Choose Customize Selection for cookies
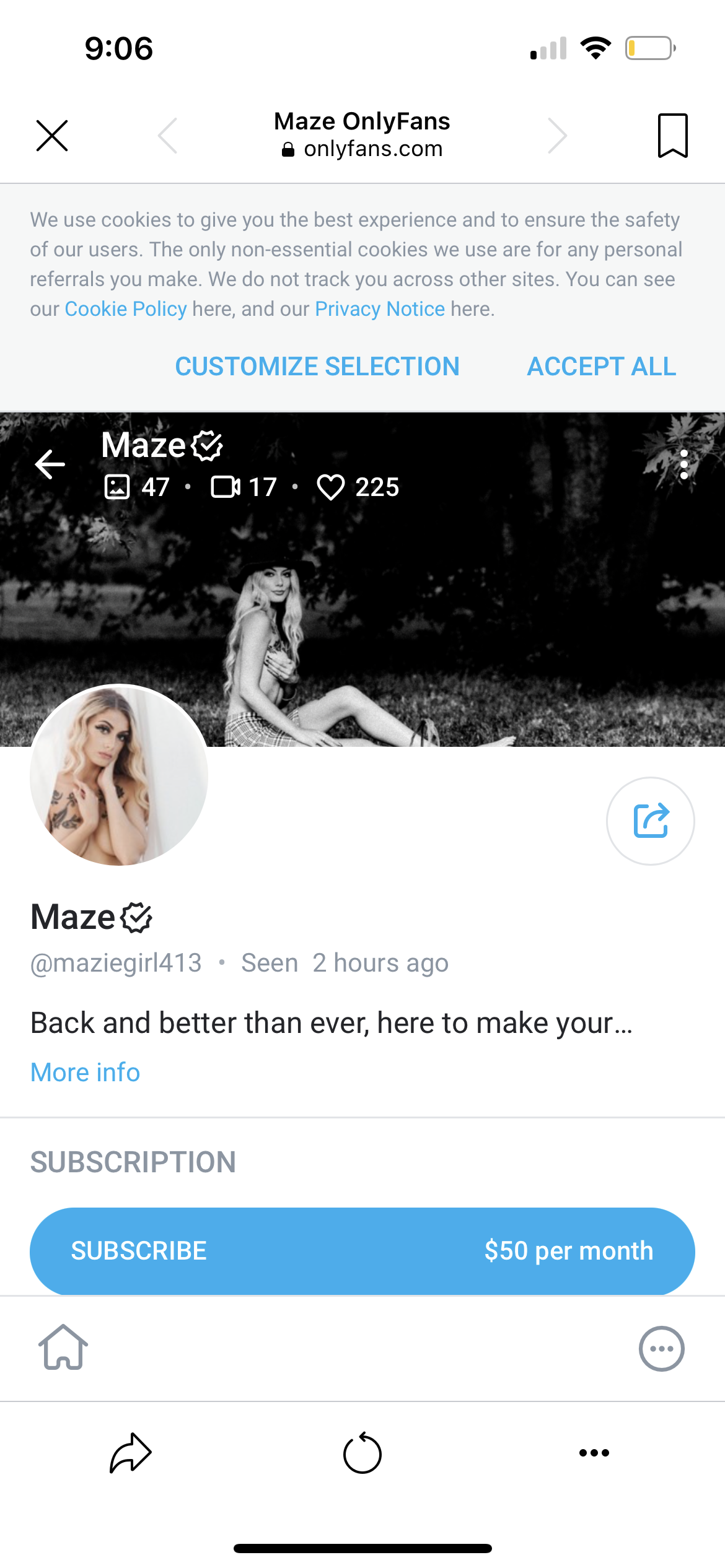725x1568 pixels. pyautogui.click(x=317, y=367)
